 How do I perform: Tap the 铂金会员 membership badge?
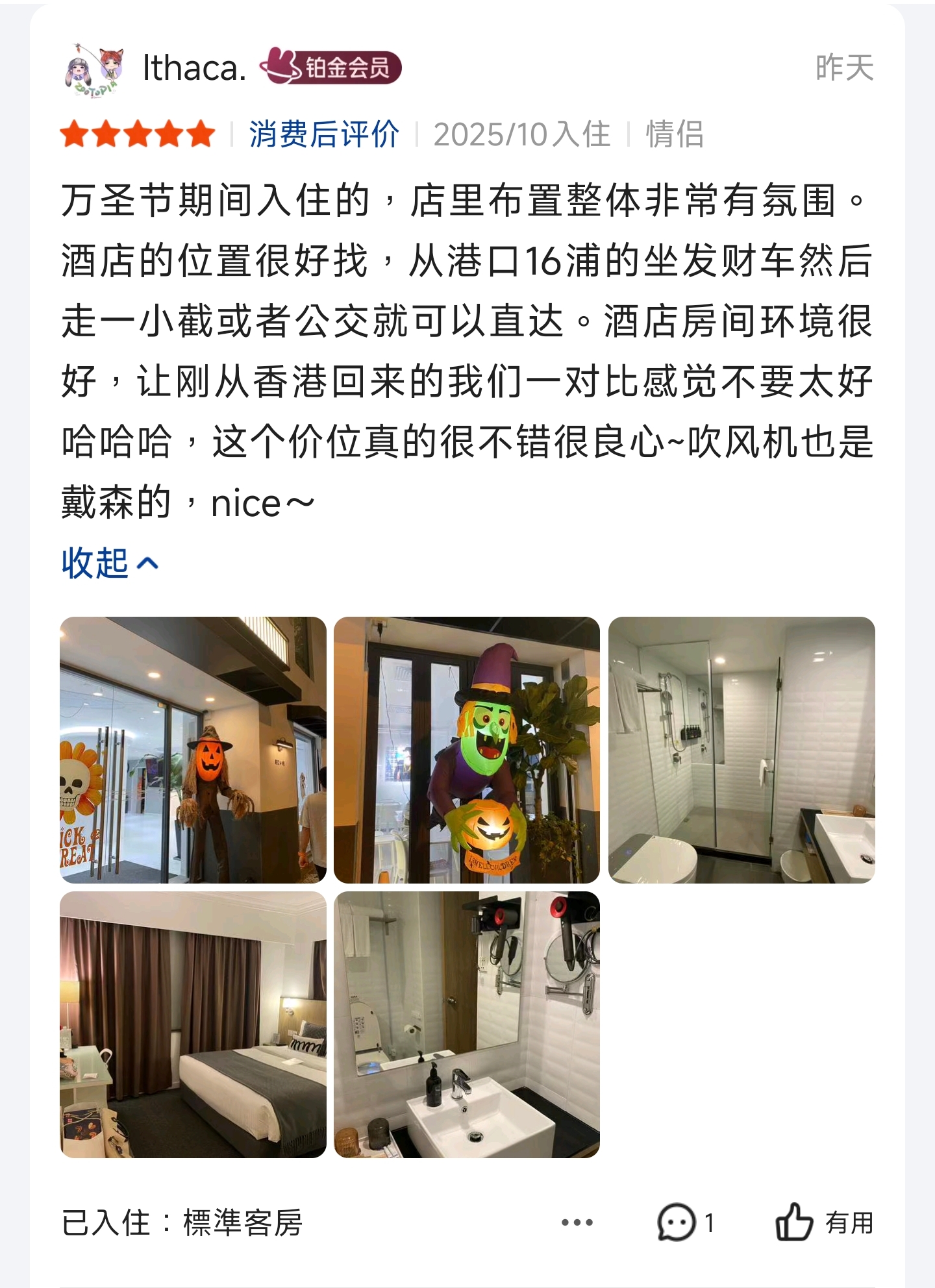(331, 67)
